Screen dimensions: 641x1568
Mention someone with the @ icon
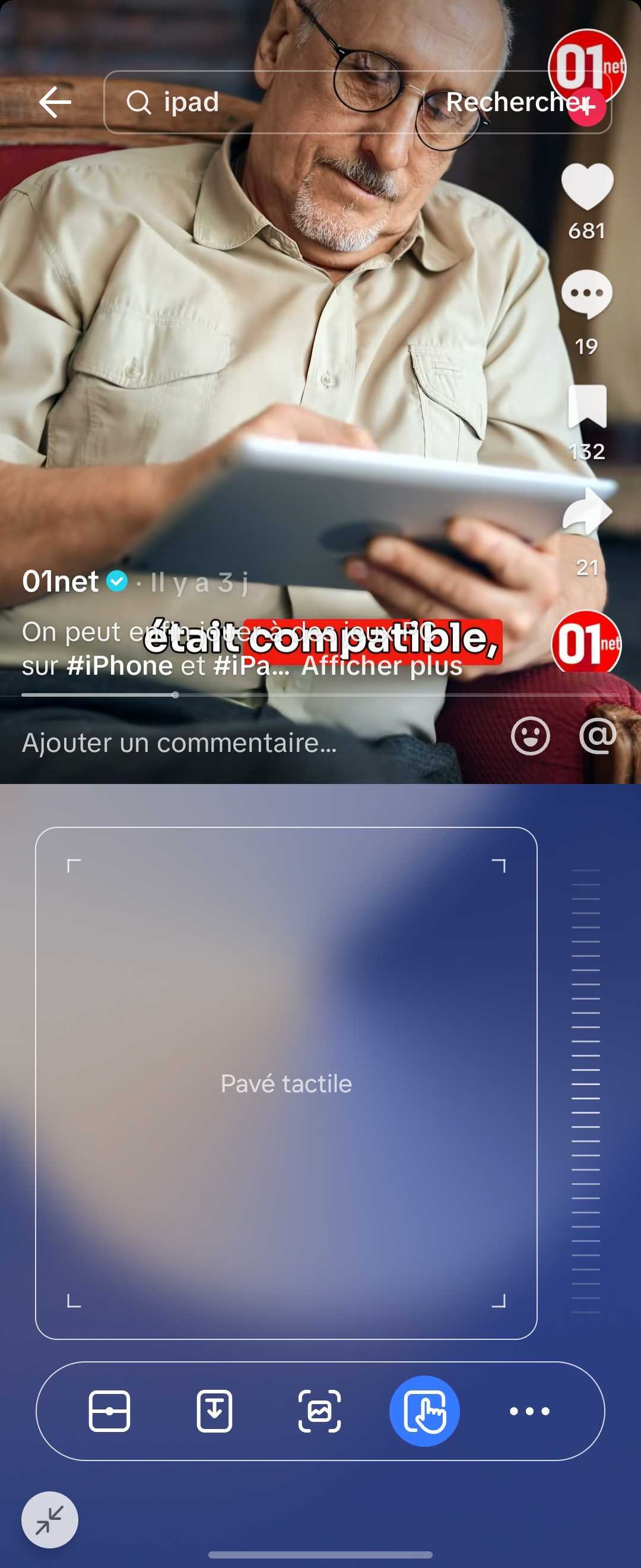pos(598,736)
